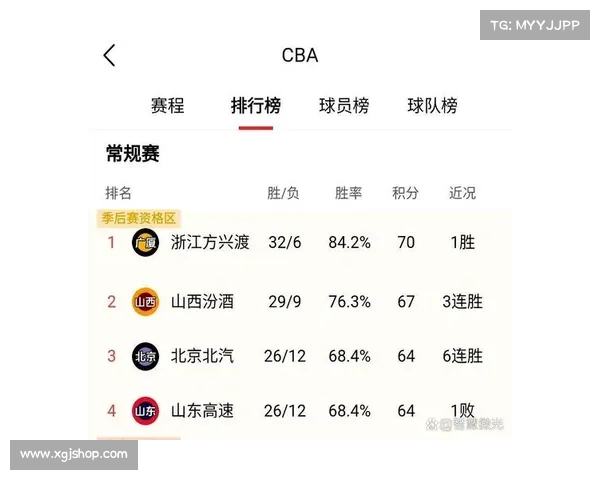The width and height of the screenshot is (600, 480).
Task: Open the 球队榜 tab
Action: point(432,105)
